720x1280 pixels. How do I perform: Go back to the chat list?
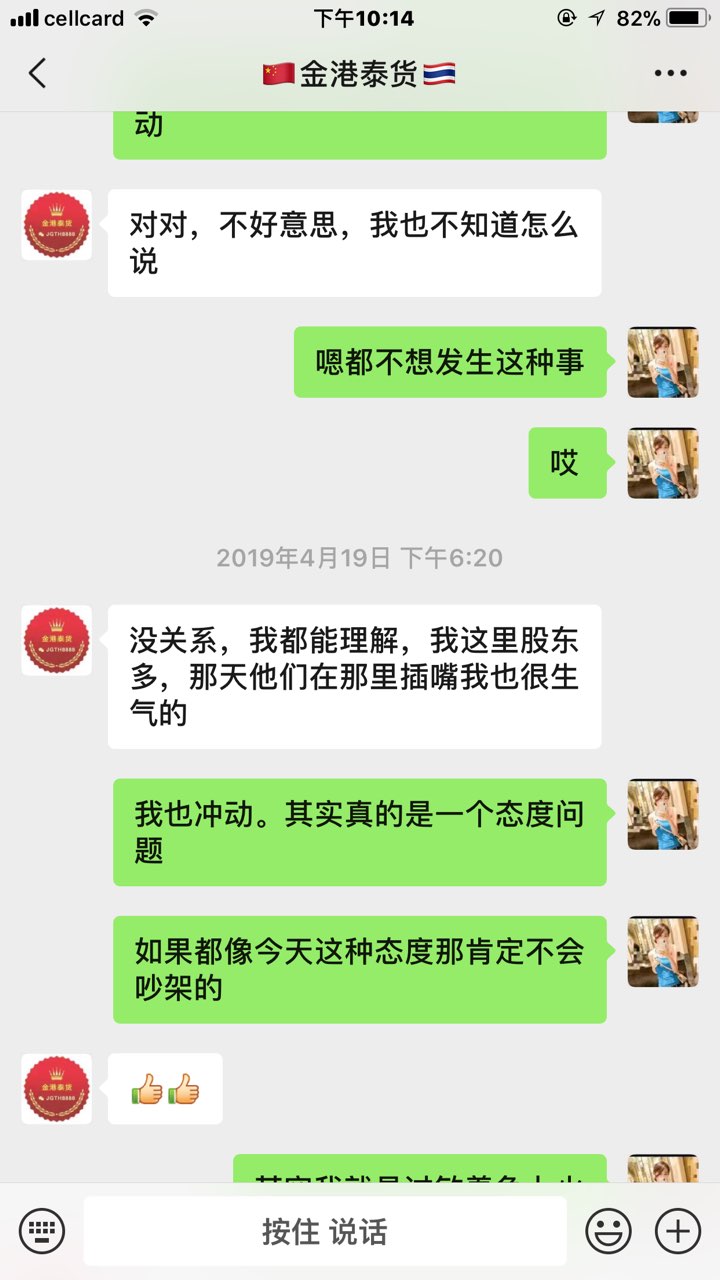(38, 74)
